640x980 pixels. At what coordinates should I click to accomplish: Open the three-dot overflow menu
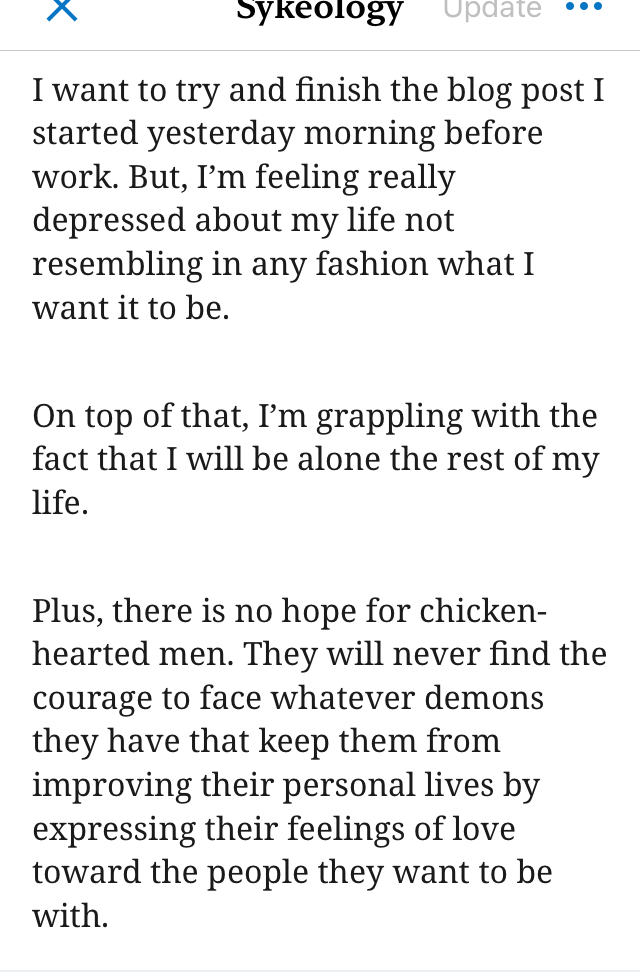[584, 8]
